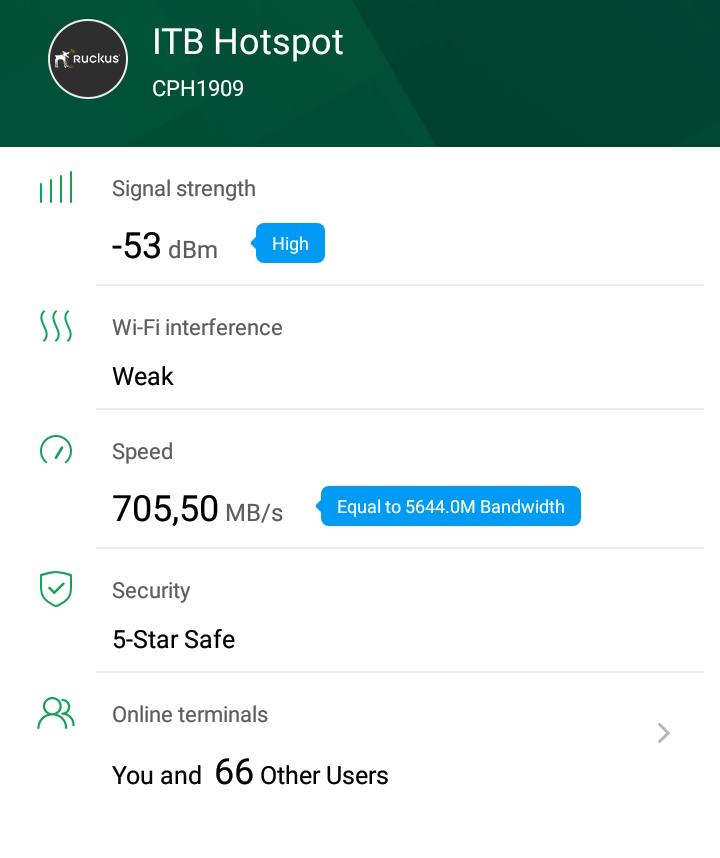720x858 pixels.
Task: Expand the Online terminals details chevron
Action: 662,733
